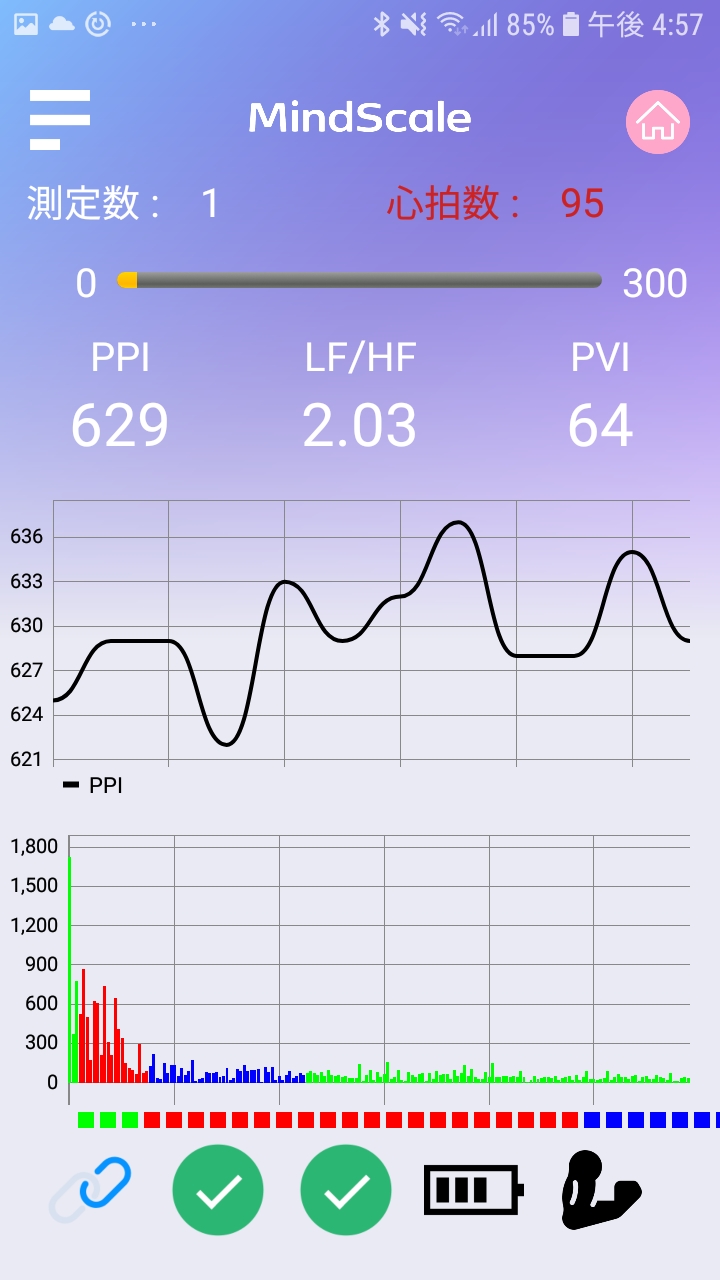This screenshot has height=1280, width=720.
Task: Go to home via pink house icon
Action: point(658,122)
